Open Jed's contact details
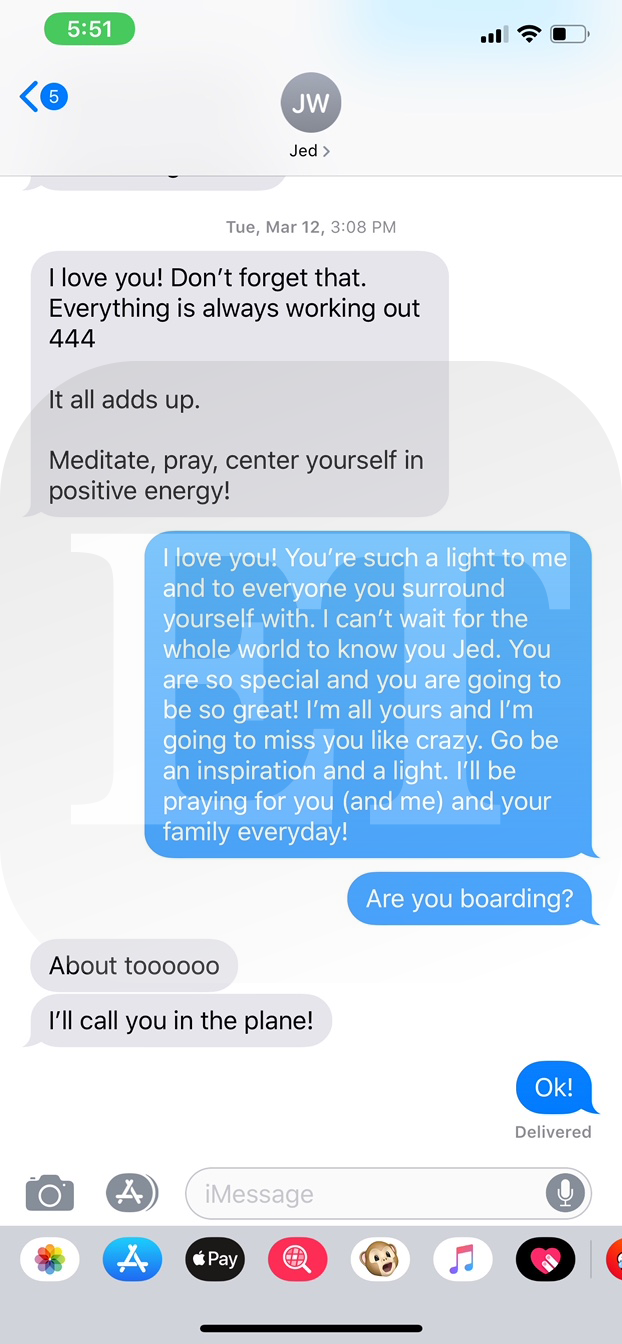622x1344 pixels. tap(310, 116)
